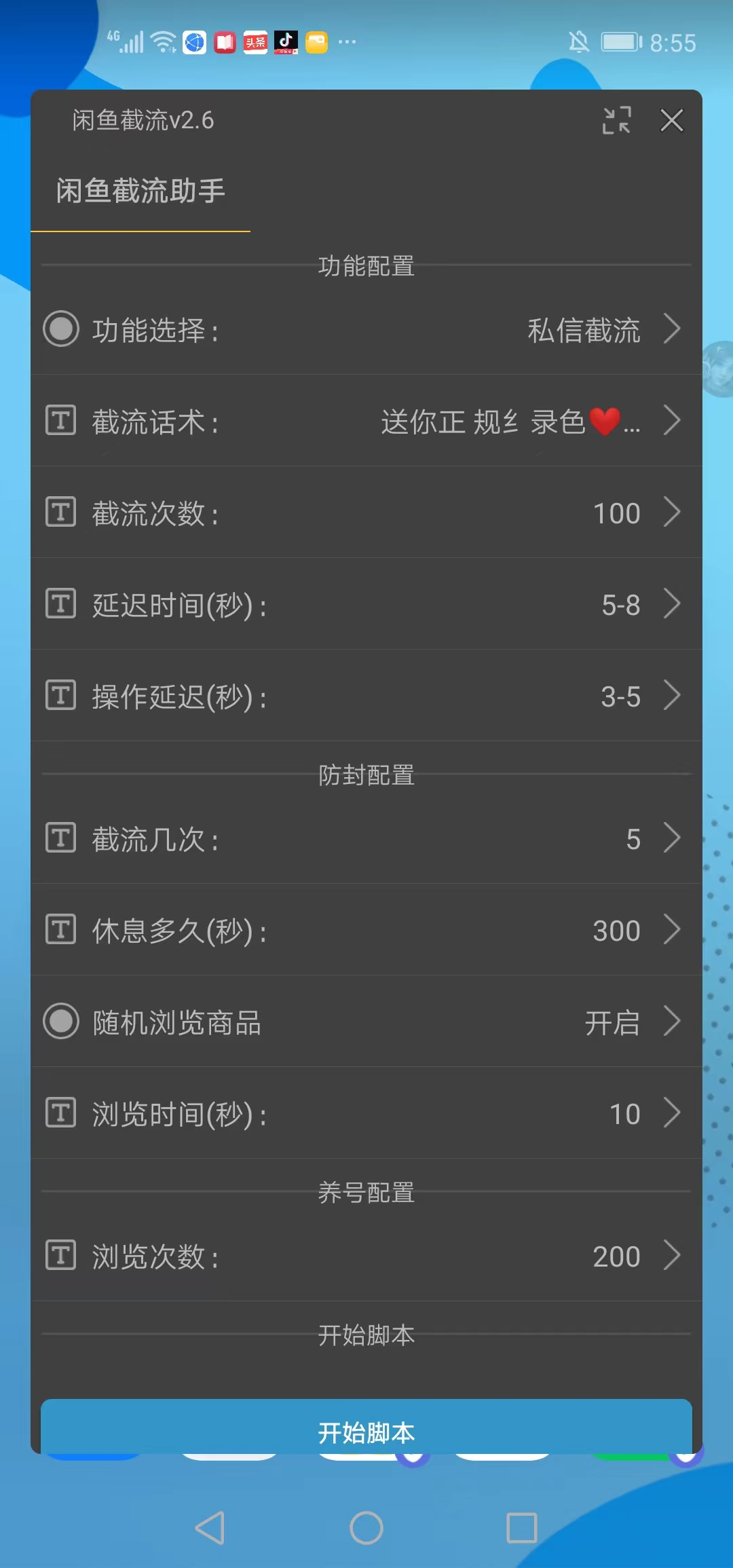Select the 随机浏览商品 radio button
This screenshot has height=1568, width=733.
60,1021
